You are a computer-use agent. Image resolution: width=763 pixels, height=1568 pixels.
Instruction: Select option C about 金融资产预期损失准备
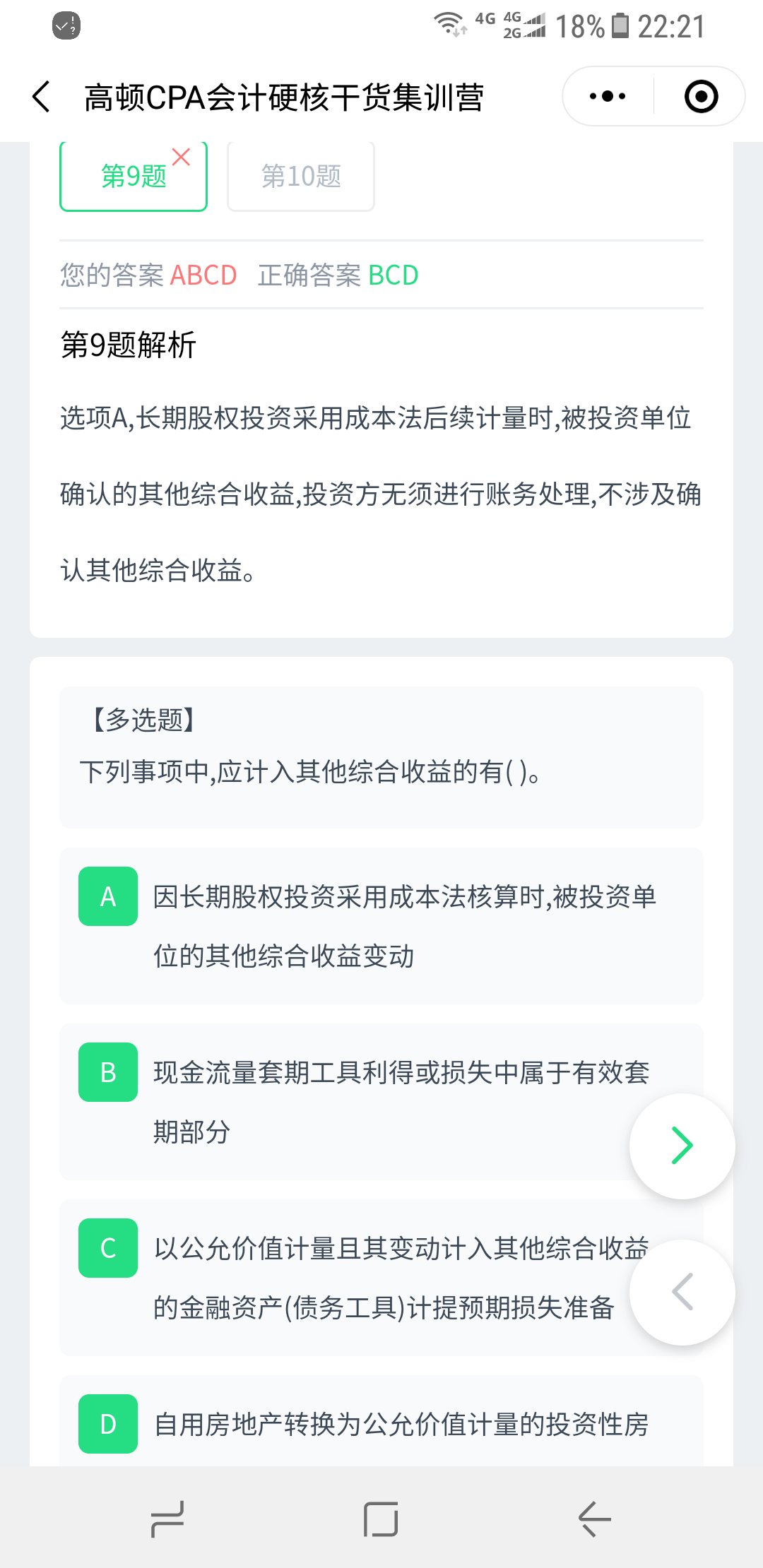coord(381,1278)
